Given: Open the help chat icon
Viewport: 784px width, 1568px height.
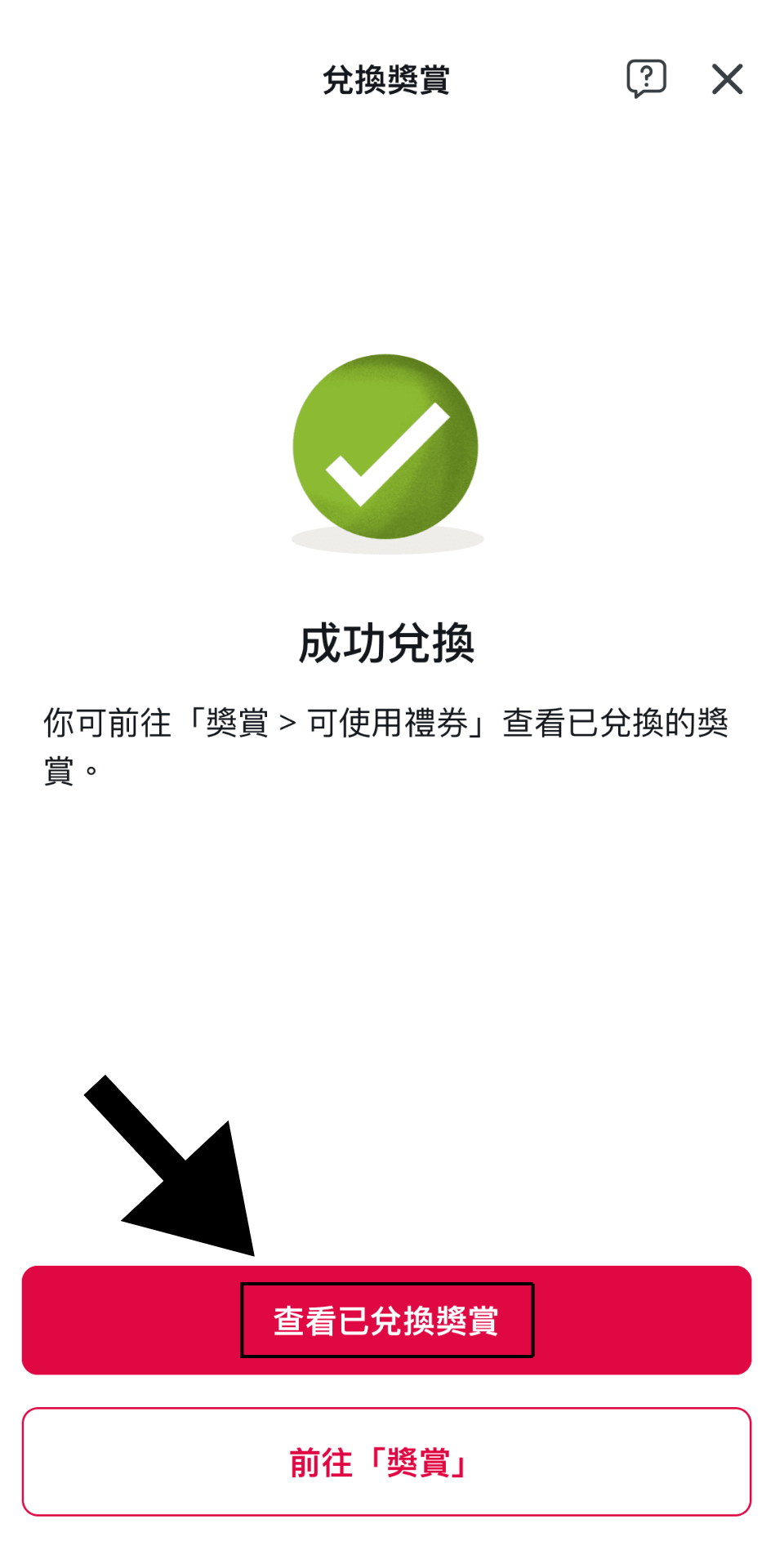Looking at the screenshot, I should click(646, 79).
